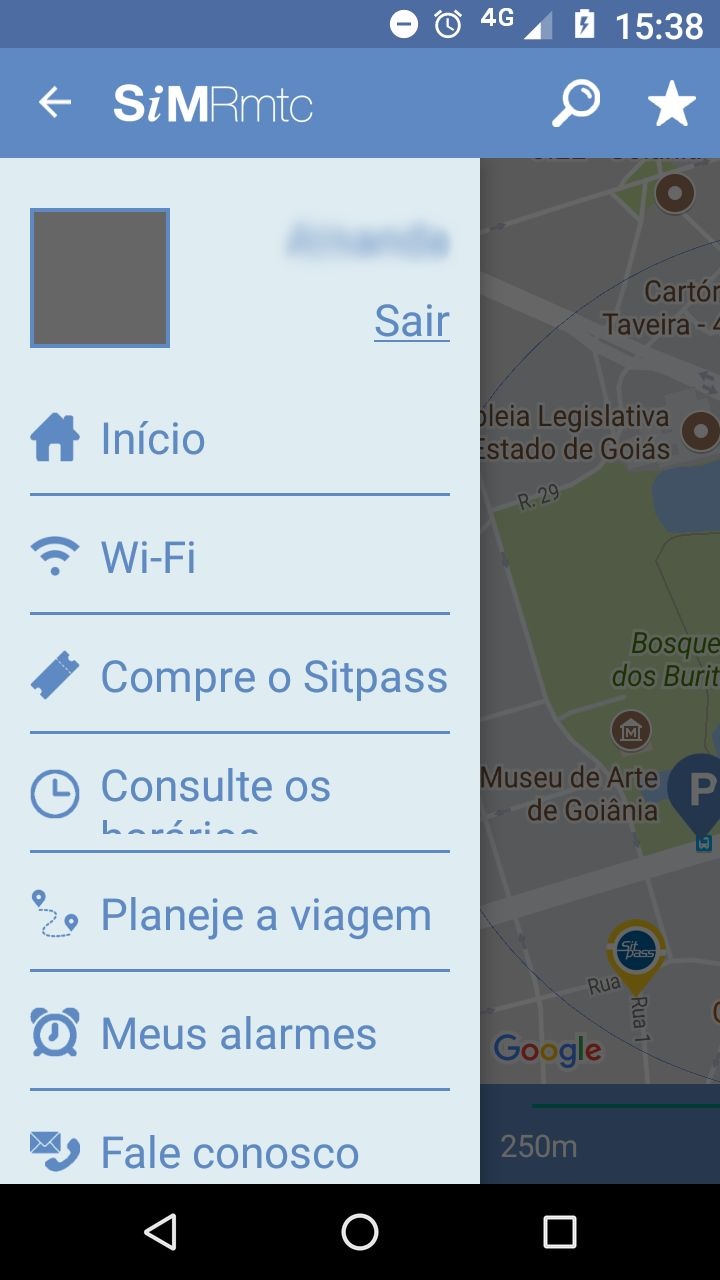Open favorites with the star icon
The width and height of the screenshot is (720, 1280).
point(671,104)
